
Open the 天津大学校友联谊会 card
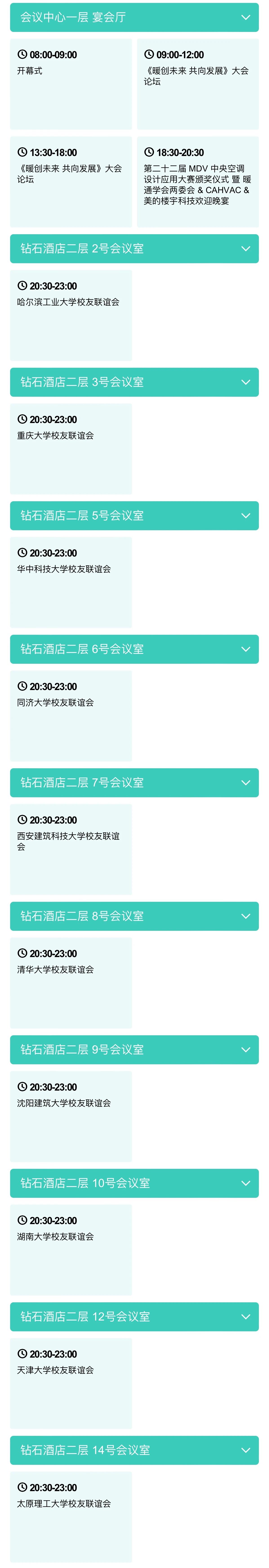[x=71, y=1383]
